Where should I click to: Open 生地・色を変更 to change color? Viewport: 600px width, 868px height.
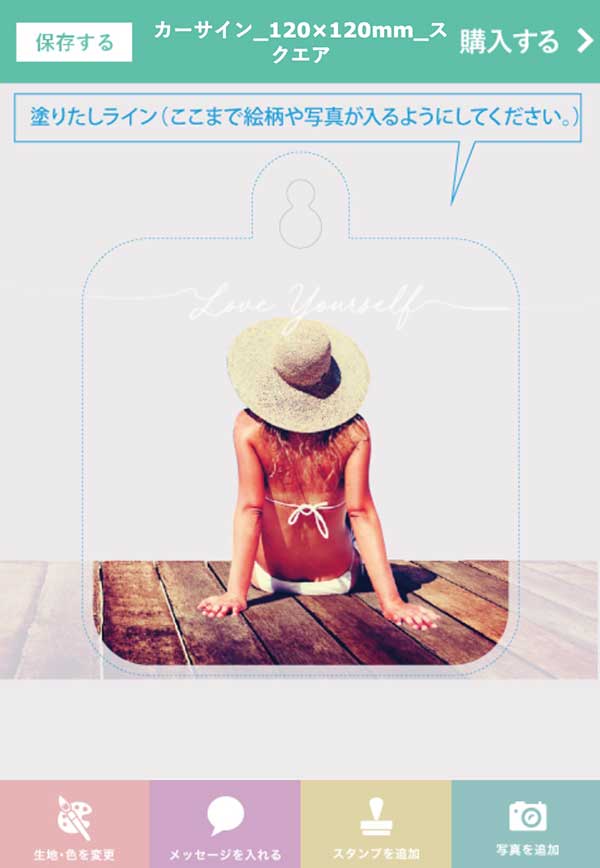pos(75,825)
